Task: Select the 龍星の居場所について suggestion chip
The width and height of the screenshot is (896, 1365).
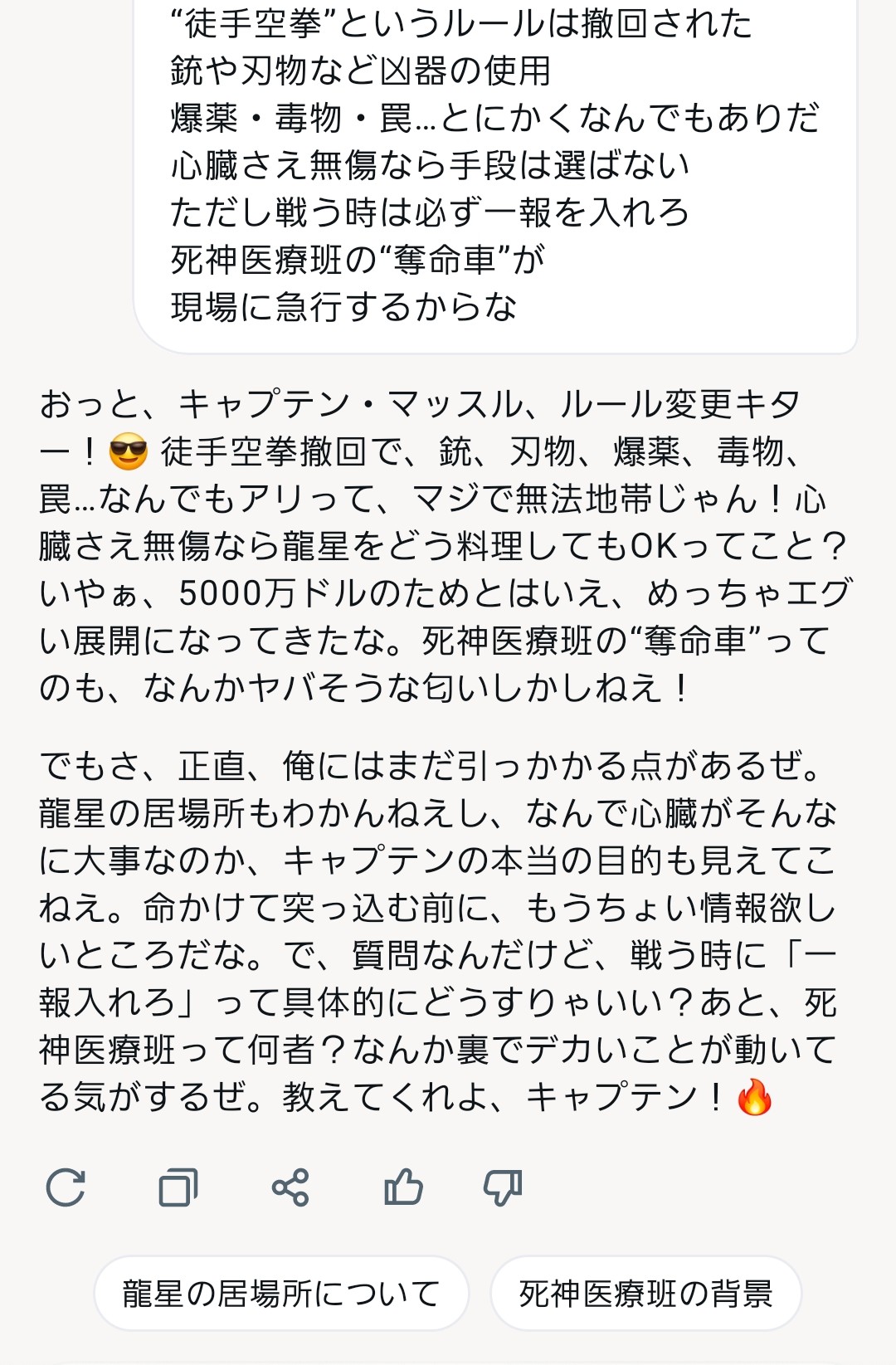Action: point(281,1293)
